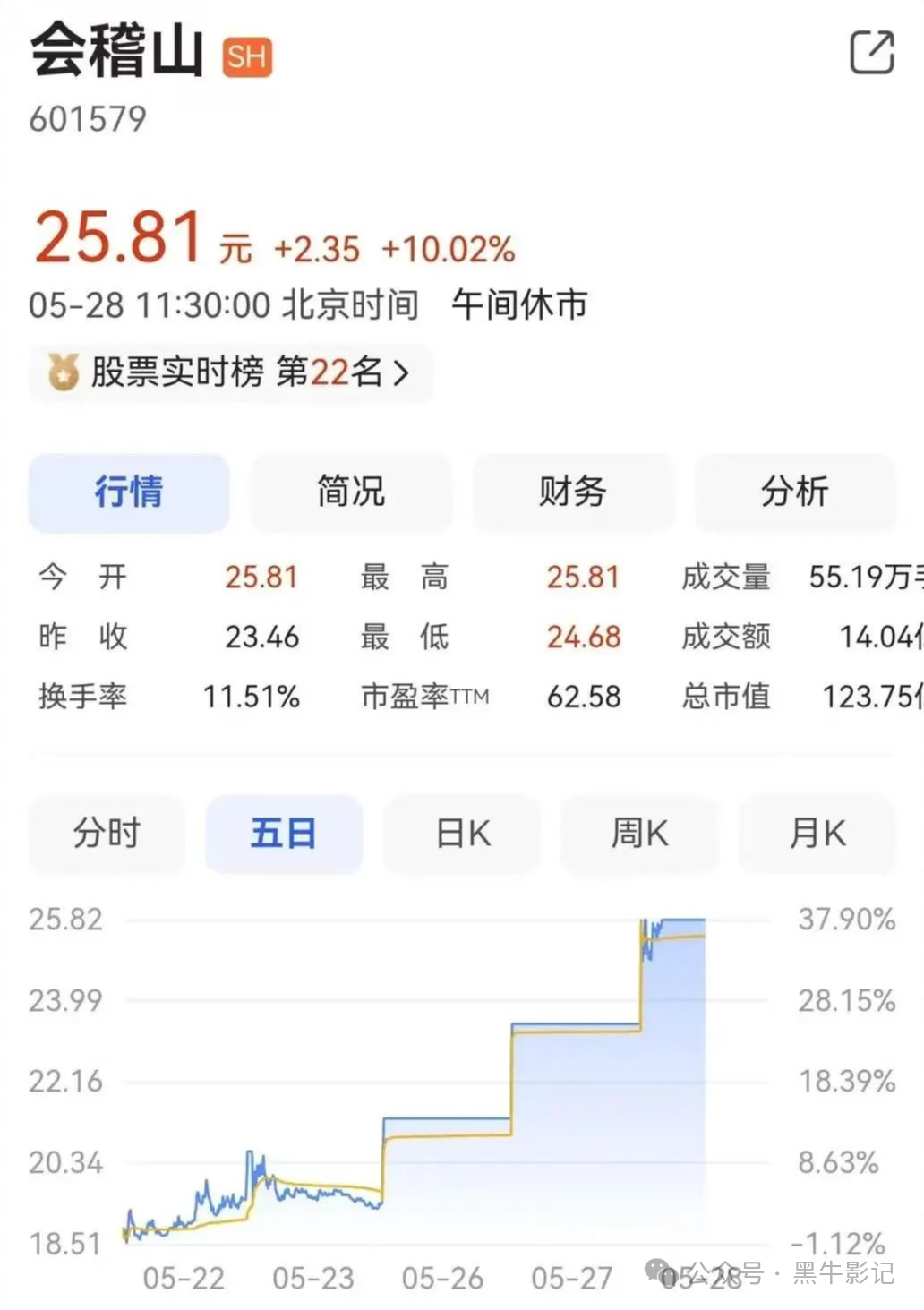Open the share icon next to the stock name

[870, 52]
